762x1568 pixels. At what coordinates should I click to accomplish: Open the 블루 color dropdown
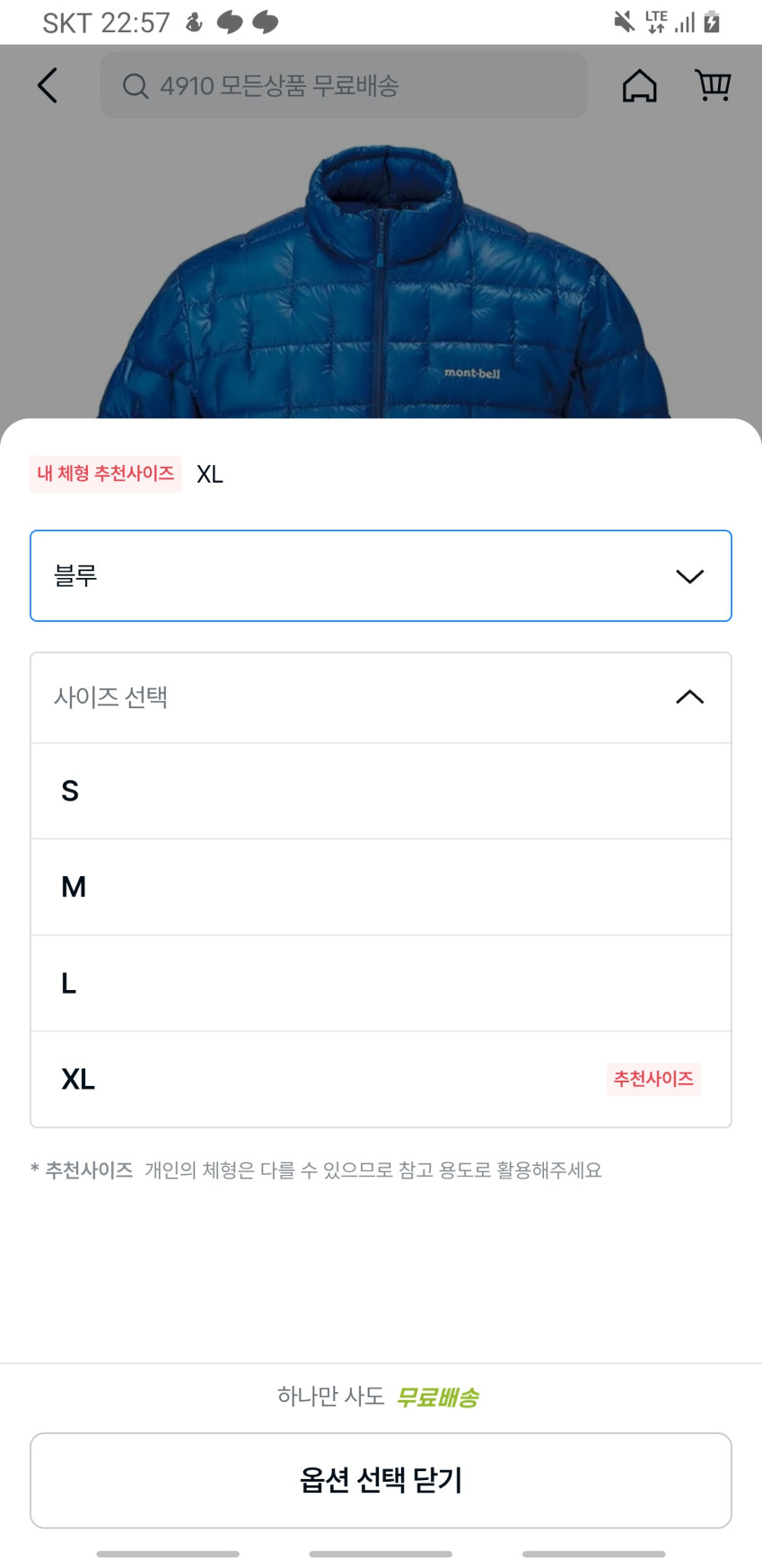pos(381,575)
